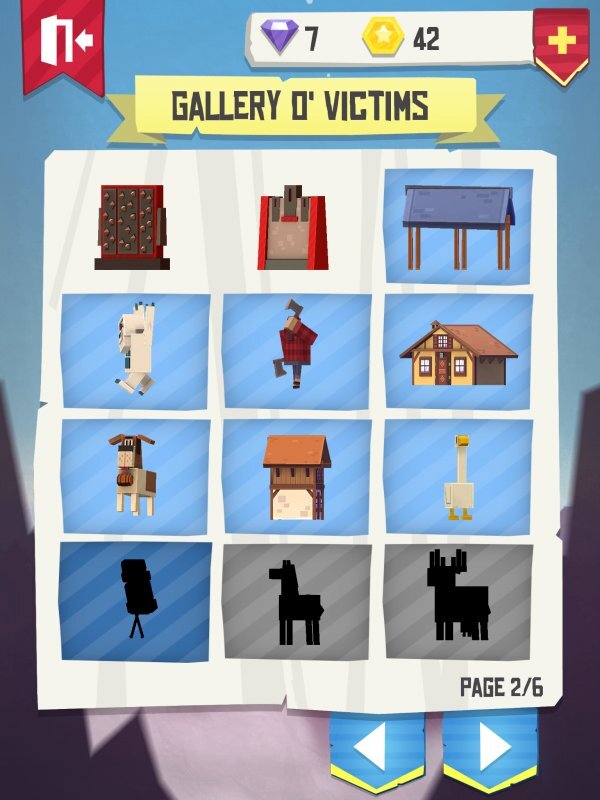Tap the yellow plus to buy currency

561,40
